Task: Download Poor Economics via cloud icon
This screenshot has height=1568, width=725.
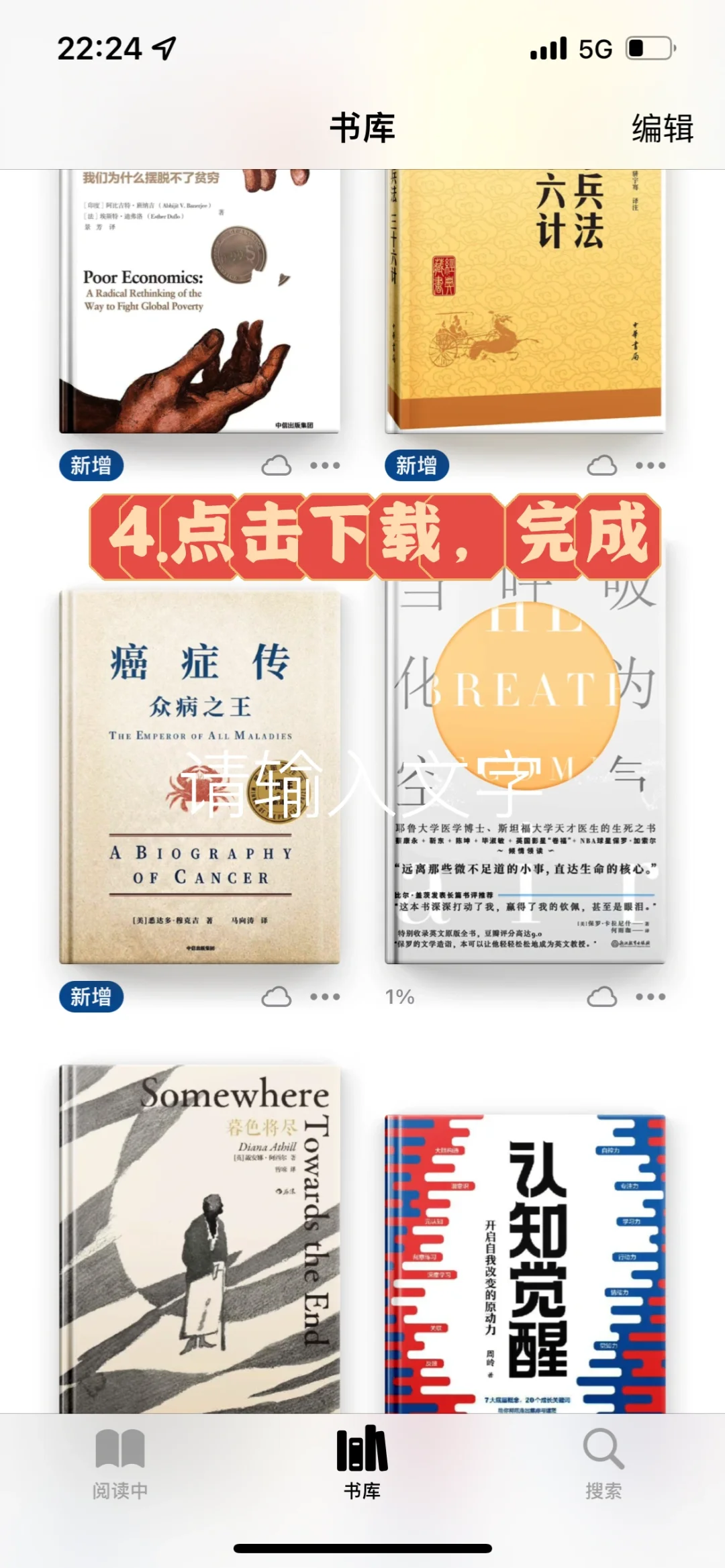Action: 276,465
